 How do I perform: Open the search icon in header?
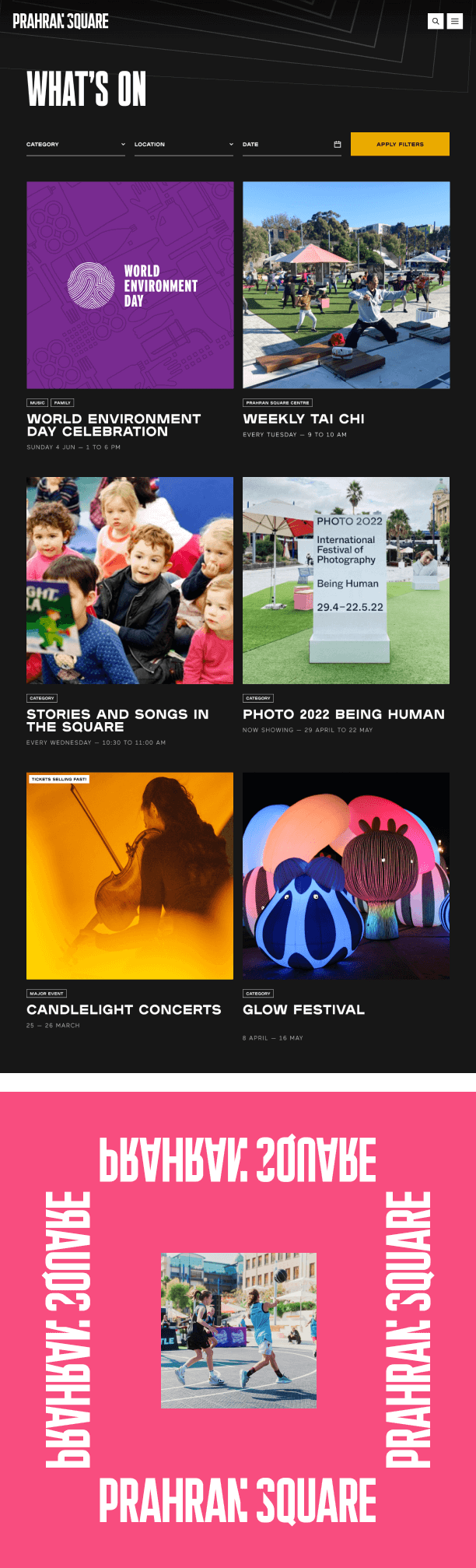(436, 21)
